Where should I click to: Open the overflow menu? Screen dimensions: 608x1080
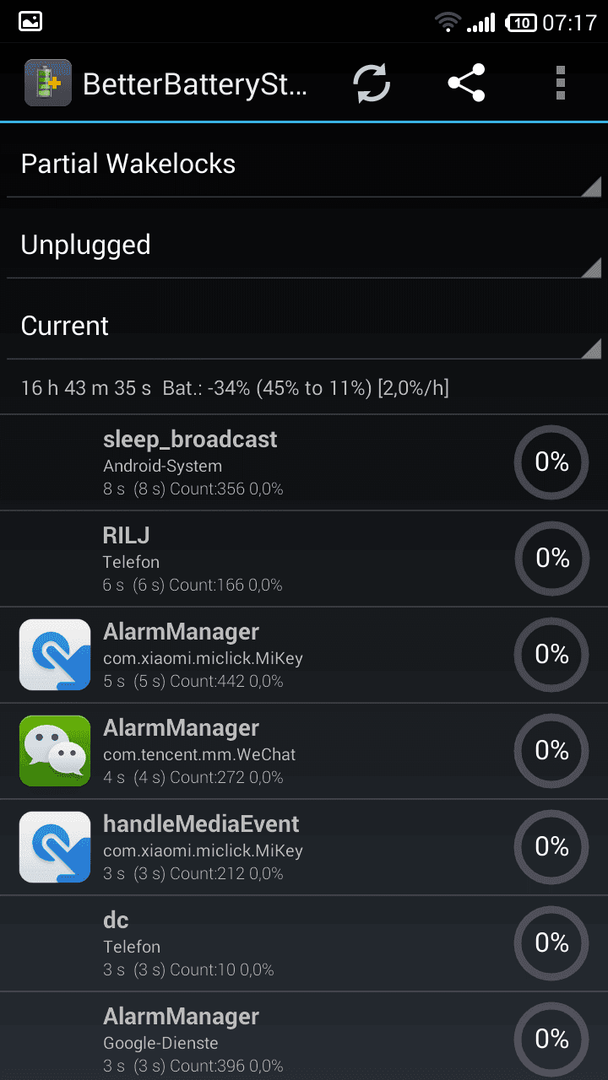pos(560,83)
